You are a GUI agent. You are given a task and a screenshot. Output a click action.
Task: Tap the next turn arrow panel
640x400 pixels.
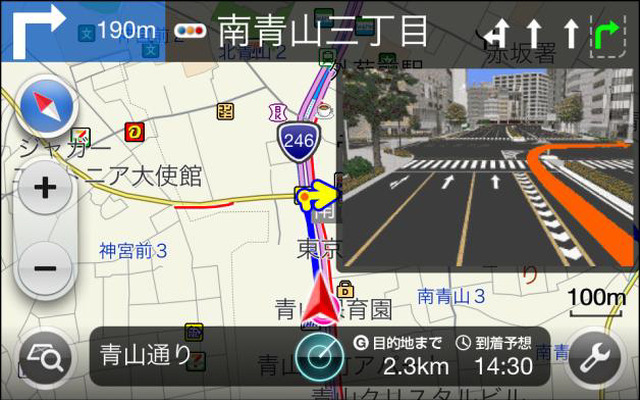point(36,30)
